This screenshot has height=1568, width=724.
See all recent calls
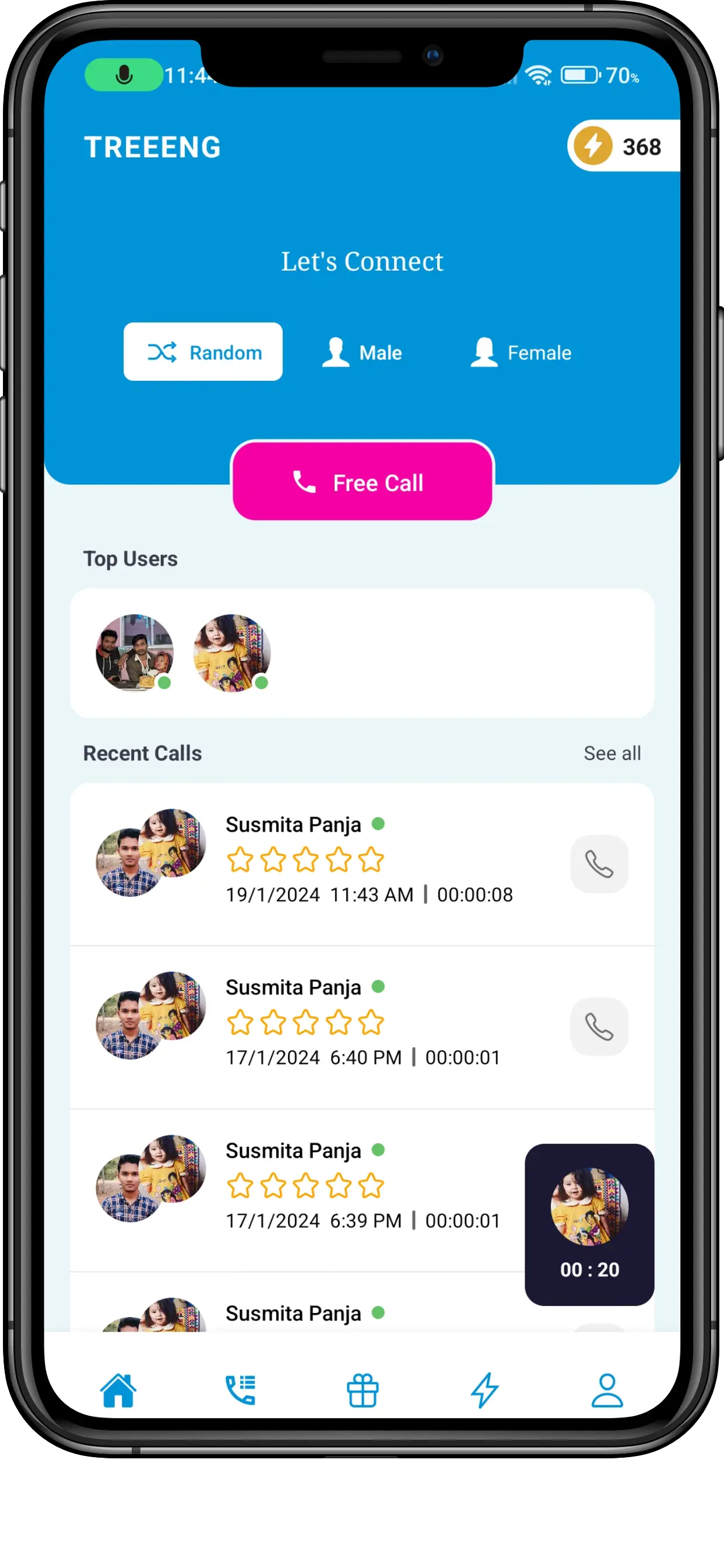[611, 753]
